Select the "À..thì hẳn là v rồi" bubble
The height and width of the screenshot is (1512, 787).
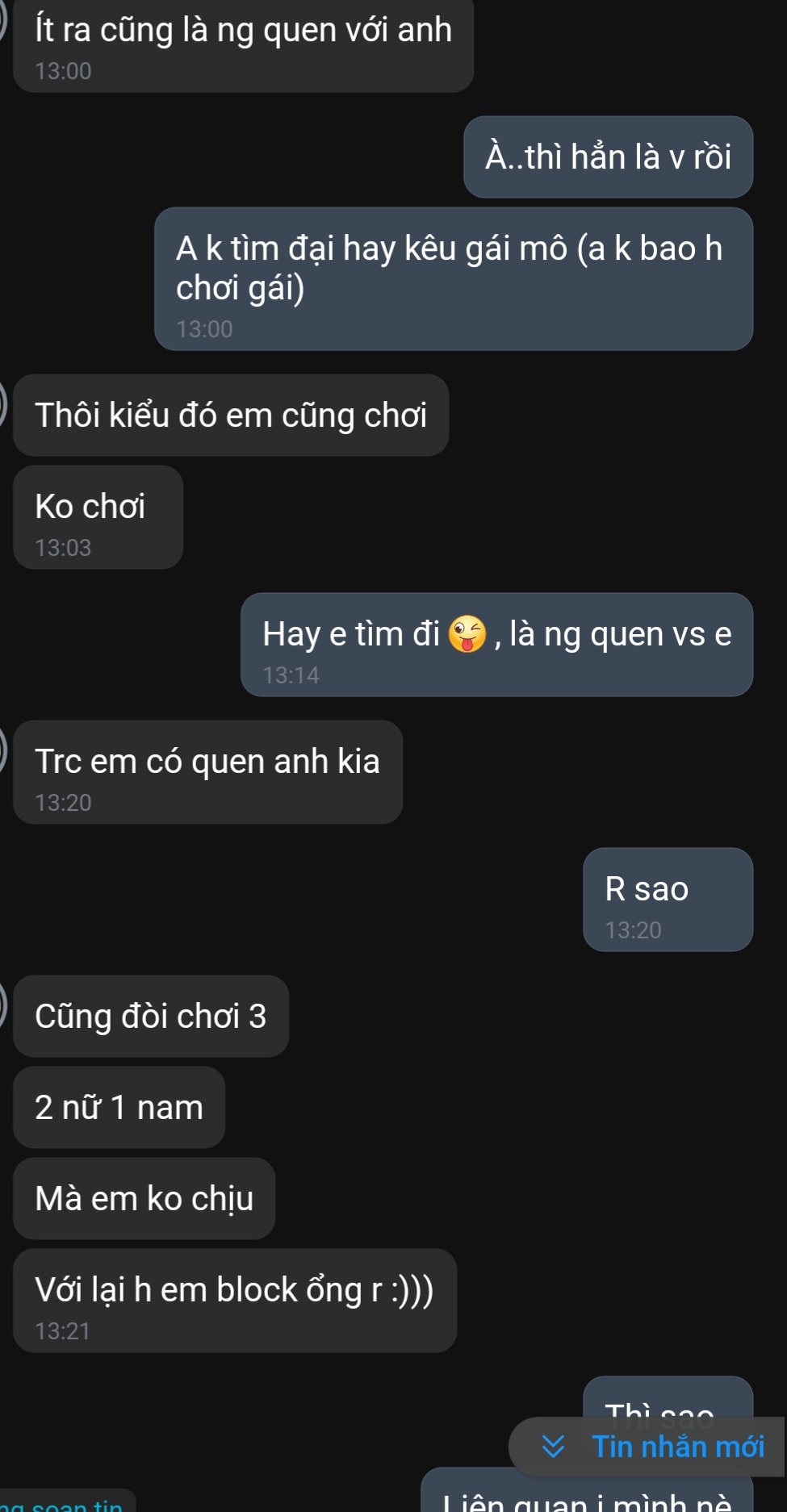(x=607, y=157)
